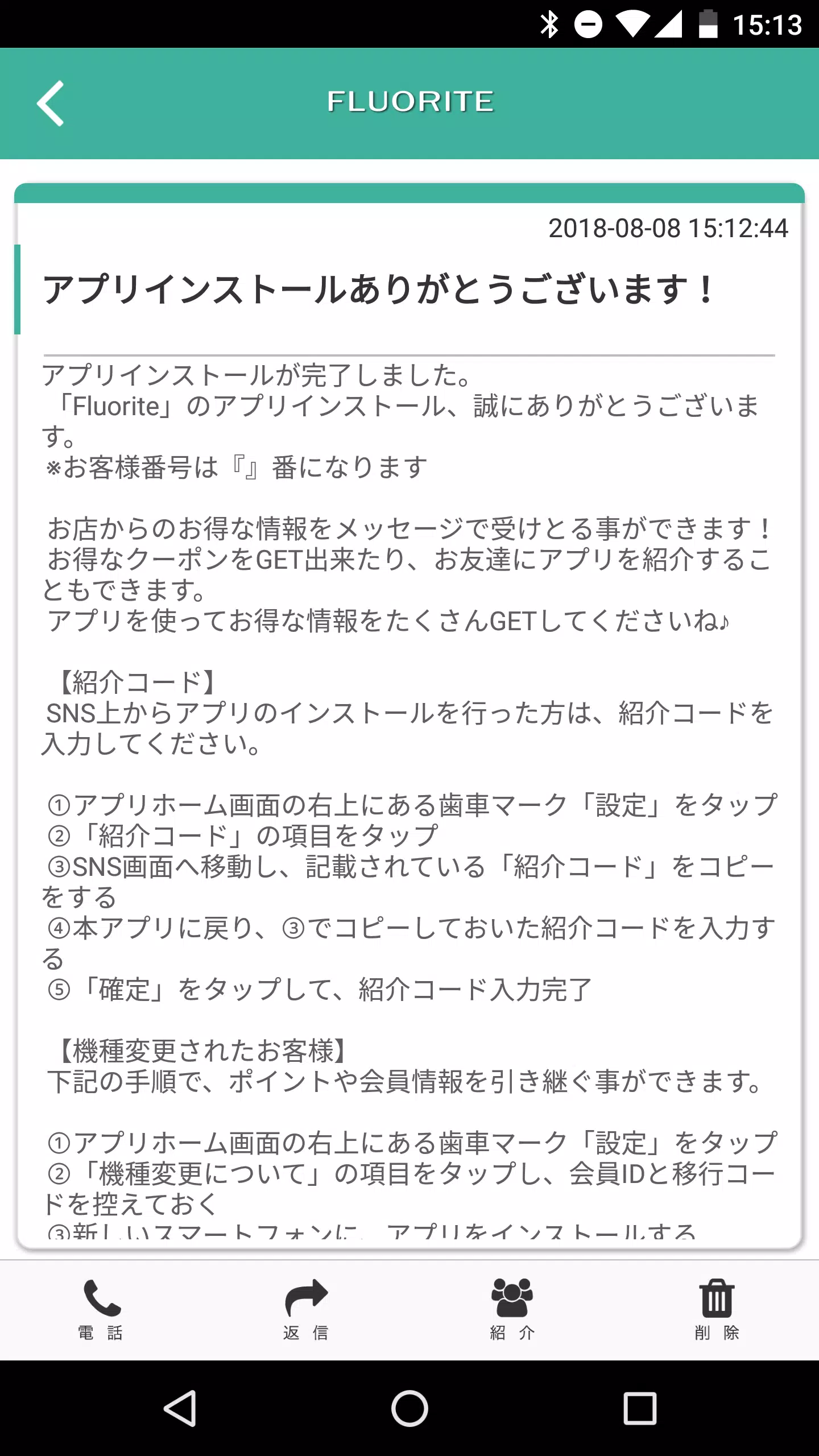Viewport: 819px width, 1456px height.
Task: Open the system recent apps view
Action: pos(640,1408)
